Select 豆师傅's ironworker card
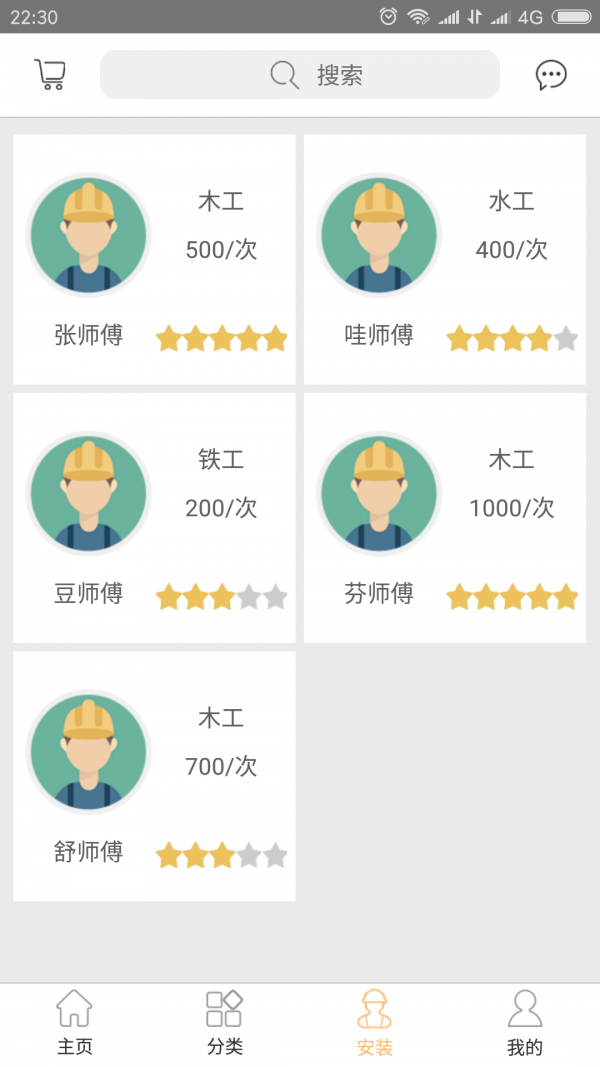The height and width of the screenshot is (1067, 600). (x=154, y=518)
